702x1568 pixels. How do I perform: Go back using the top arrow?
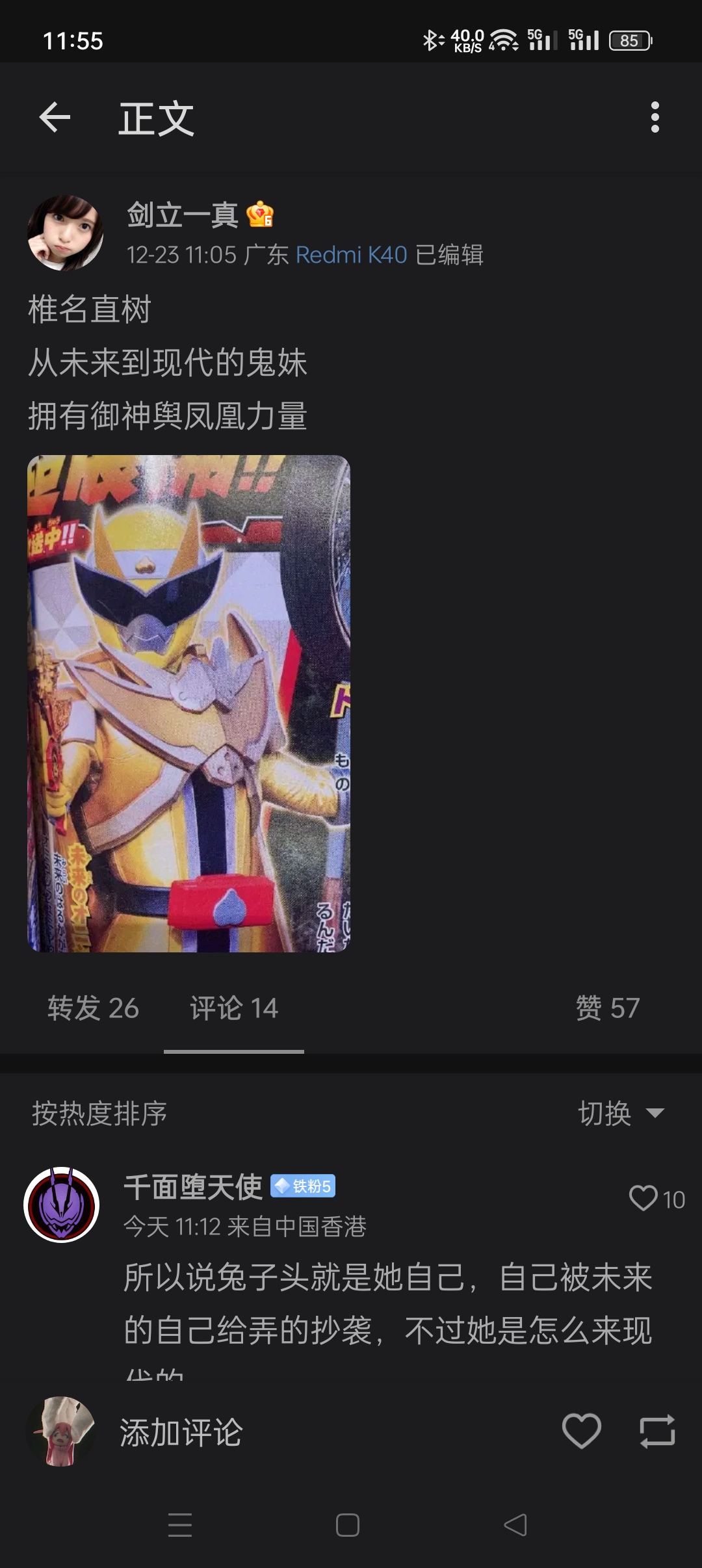55,118
